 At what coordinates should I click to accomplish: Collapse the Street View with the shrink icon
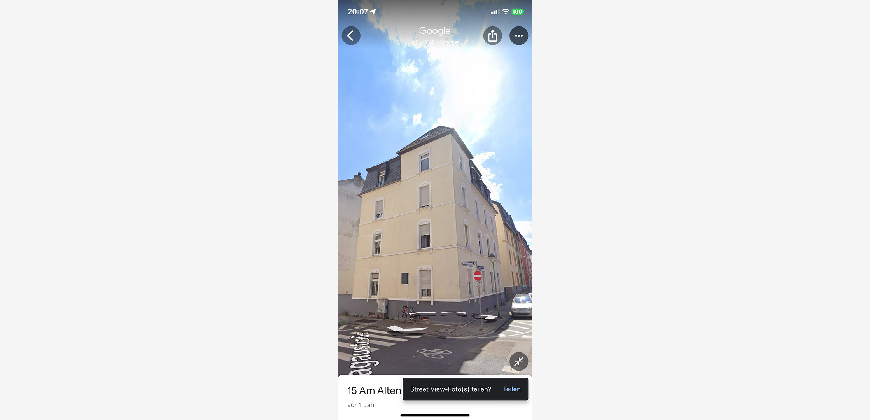coord(518,361)
